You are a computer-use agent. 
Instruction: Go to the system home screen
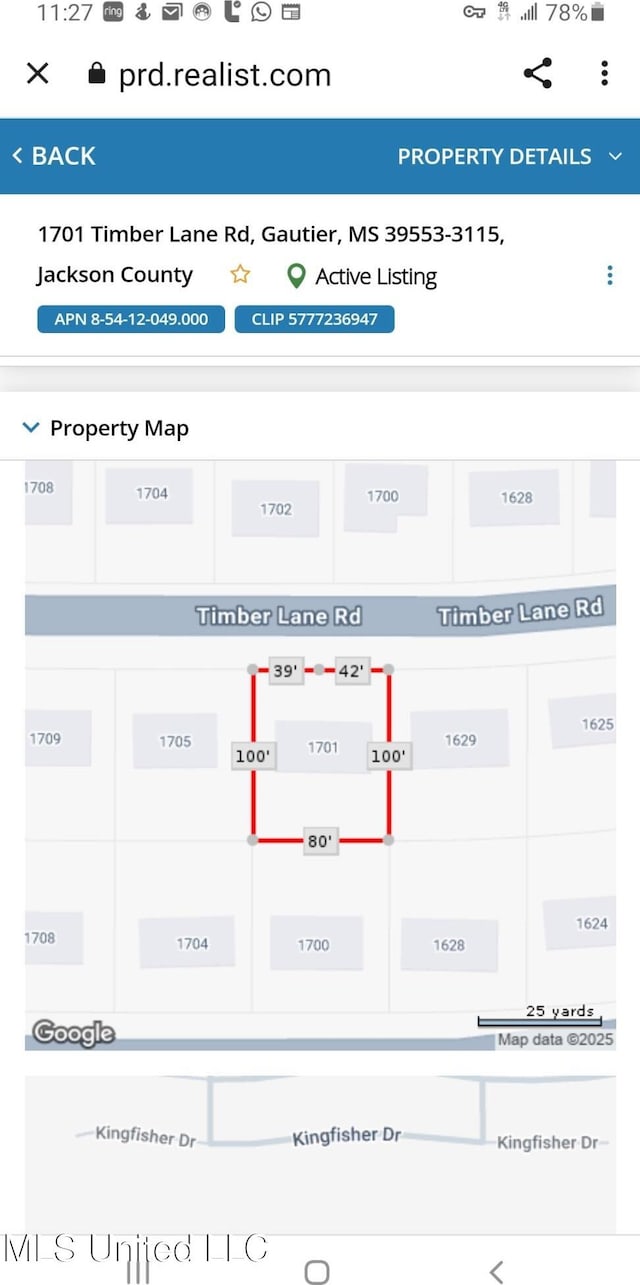coord(317,1272)
